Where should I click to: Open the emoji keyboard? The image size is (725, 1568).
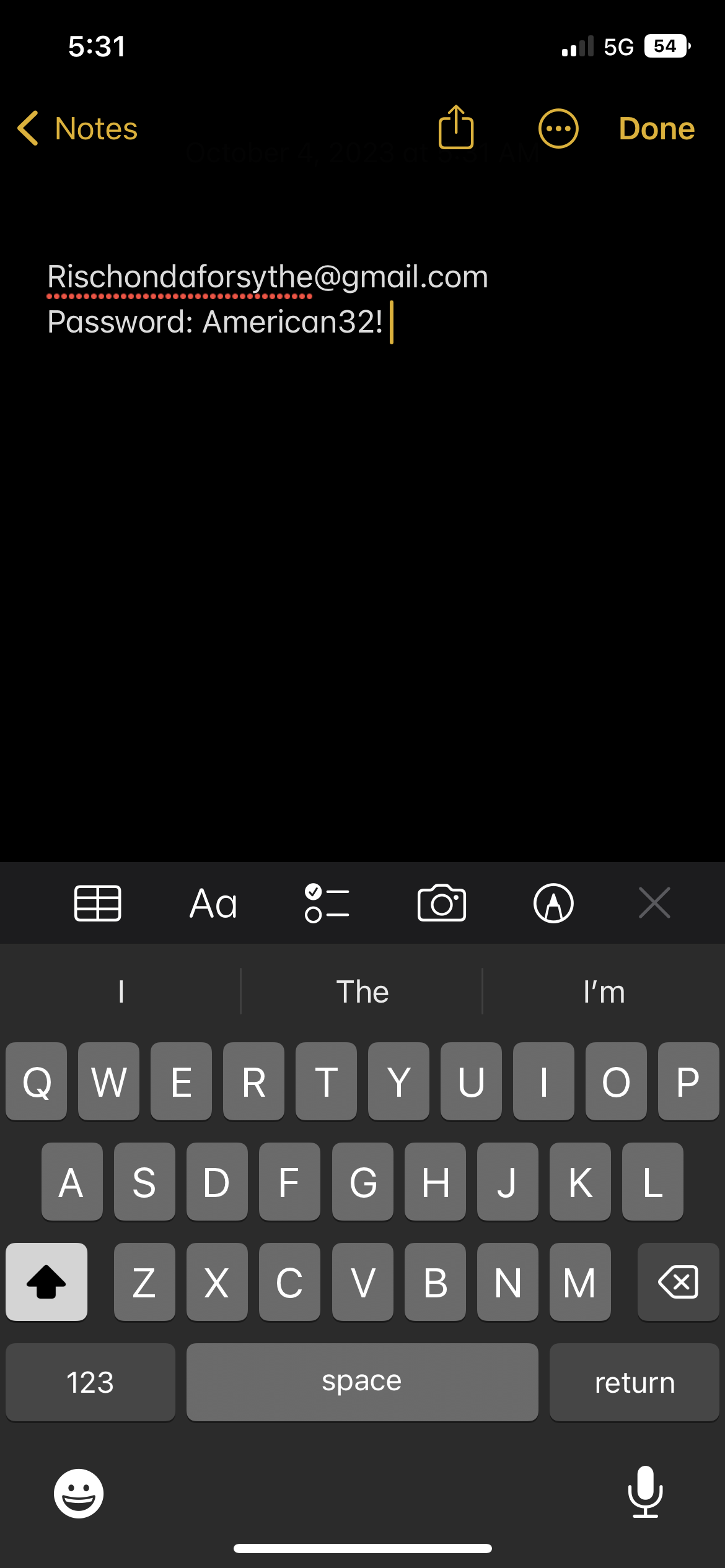click(x=79, y=1493)
